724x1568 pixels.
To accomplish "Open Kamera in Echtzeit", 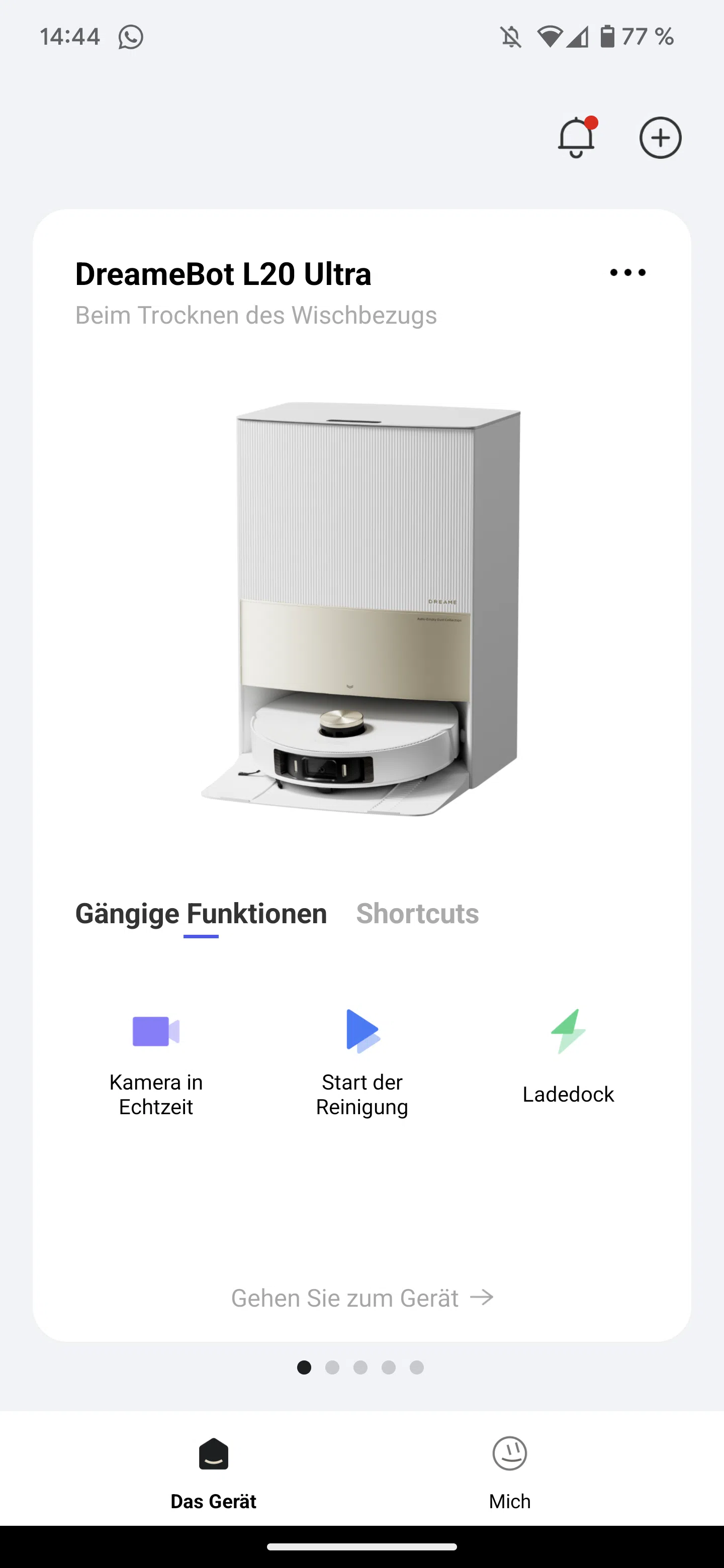I will pos(156,1063).
